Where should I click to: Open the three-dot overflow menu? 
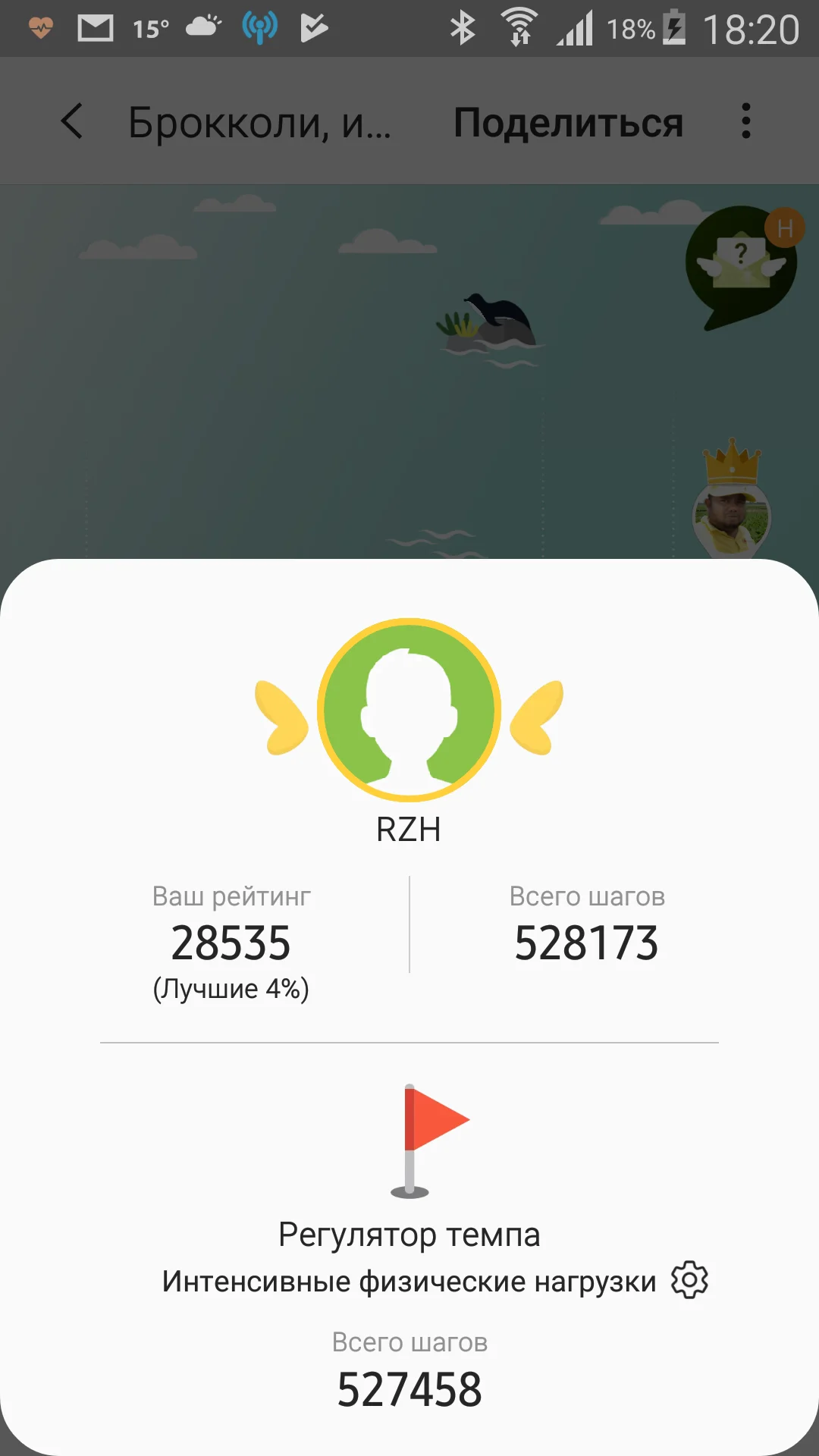[x=745, y=121]
